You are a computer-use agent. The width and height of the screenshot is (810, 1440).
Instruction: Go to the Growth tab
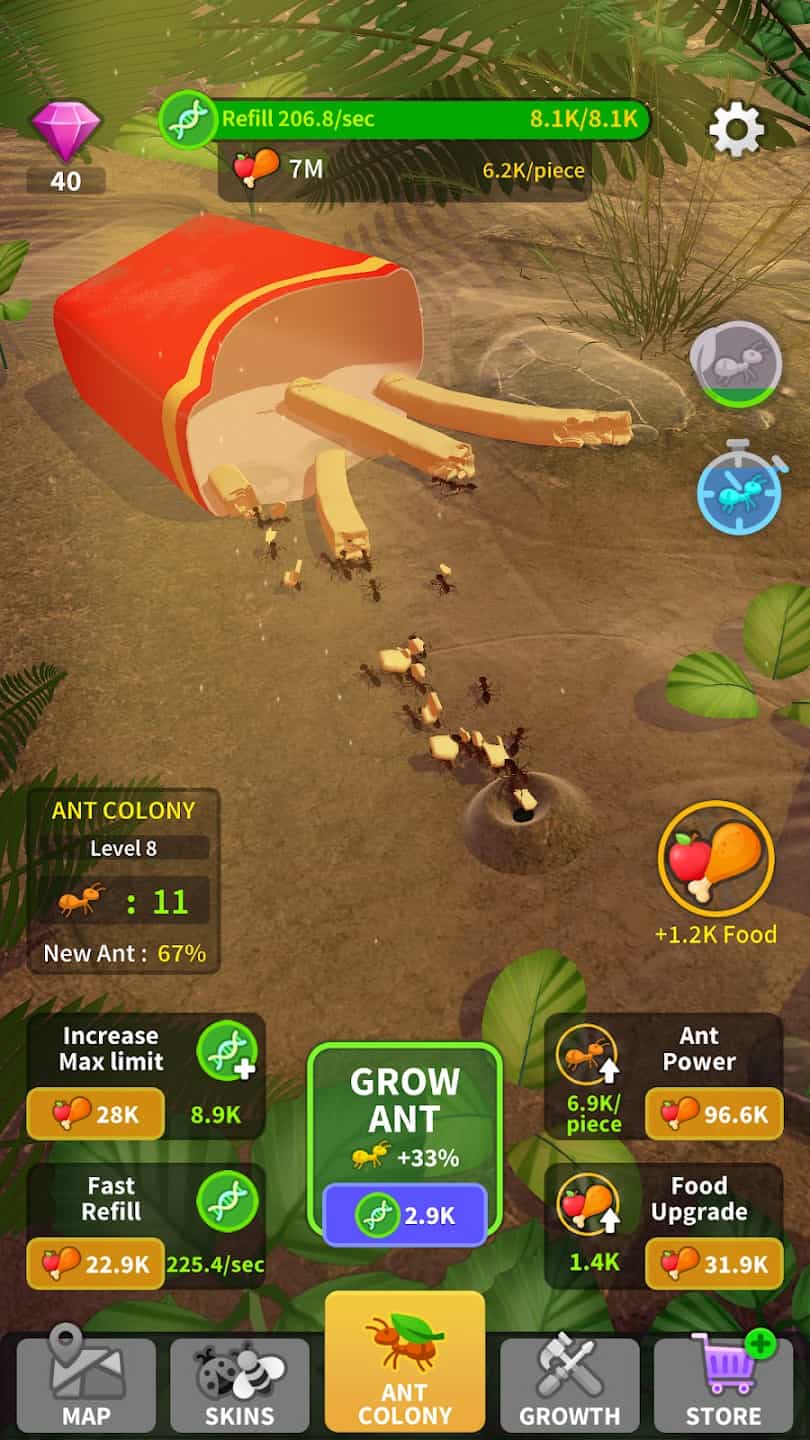click(x=569, y=1385)
